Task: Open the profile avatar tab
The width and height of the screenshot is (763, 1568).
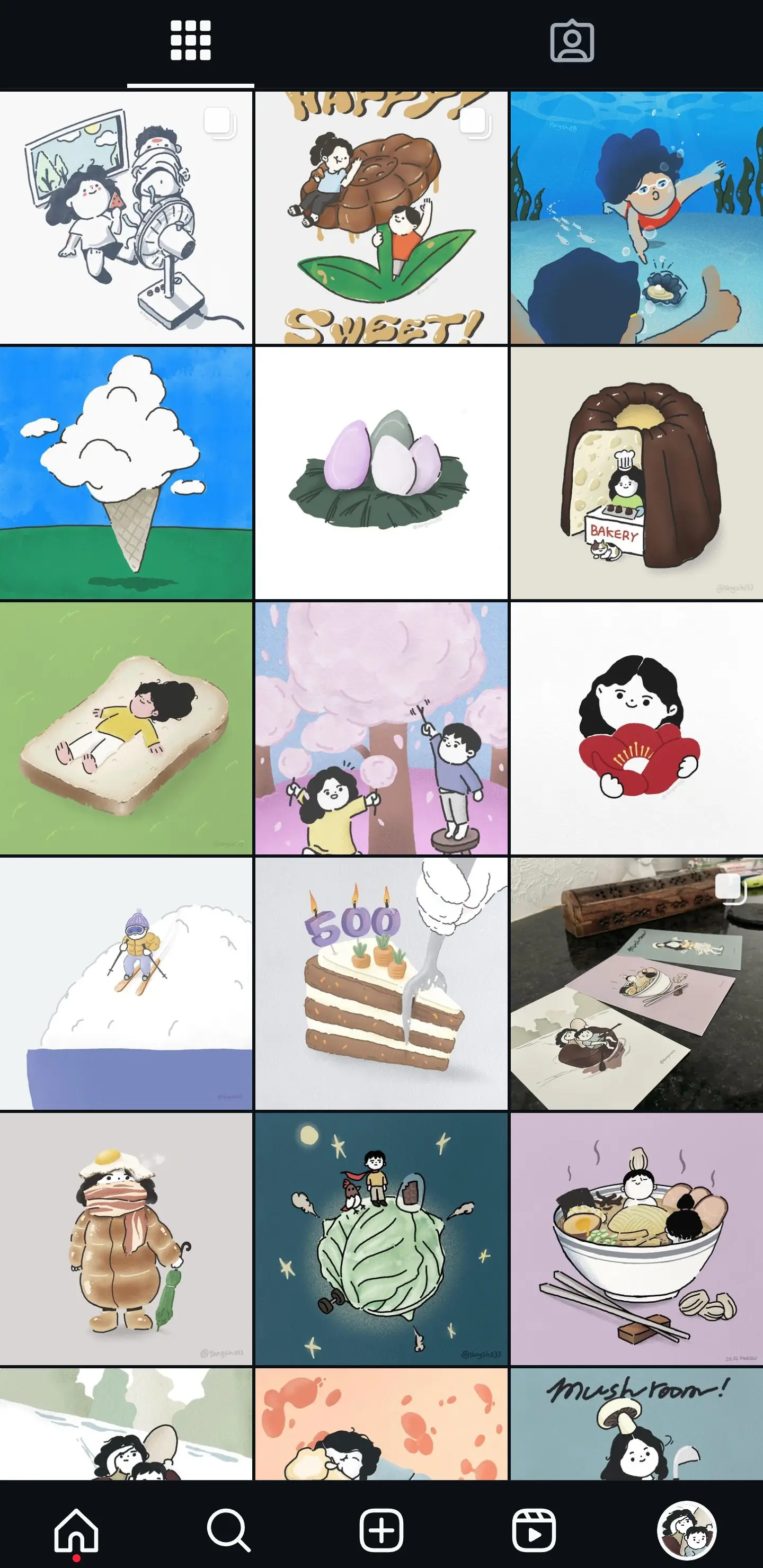Action: pyautogui.click(x=686, y=1530)
